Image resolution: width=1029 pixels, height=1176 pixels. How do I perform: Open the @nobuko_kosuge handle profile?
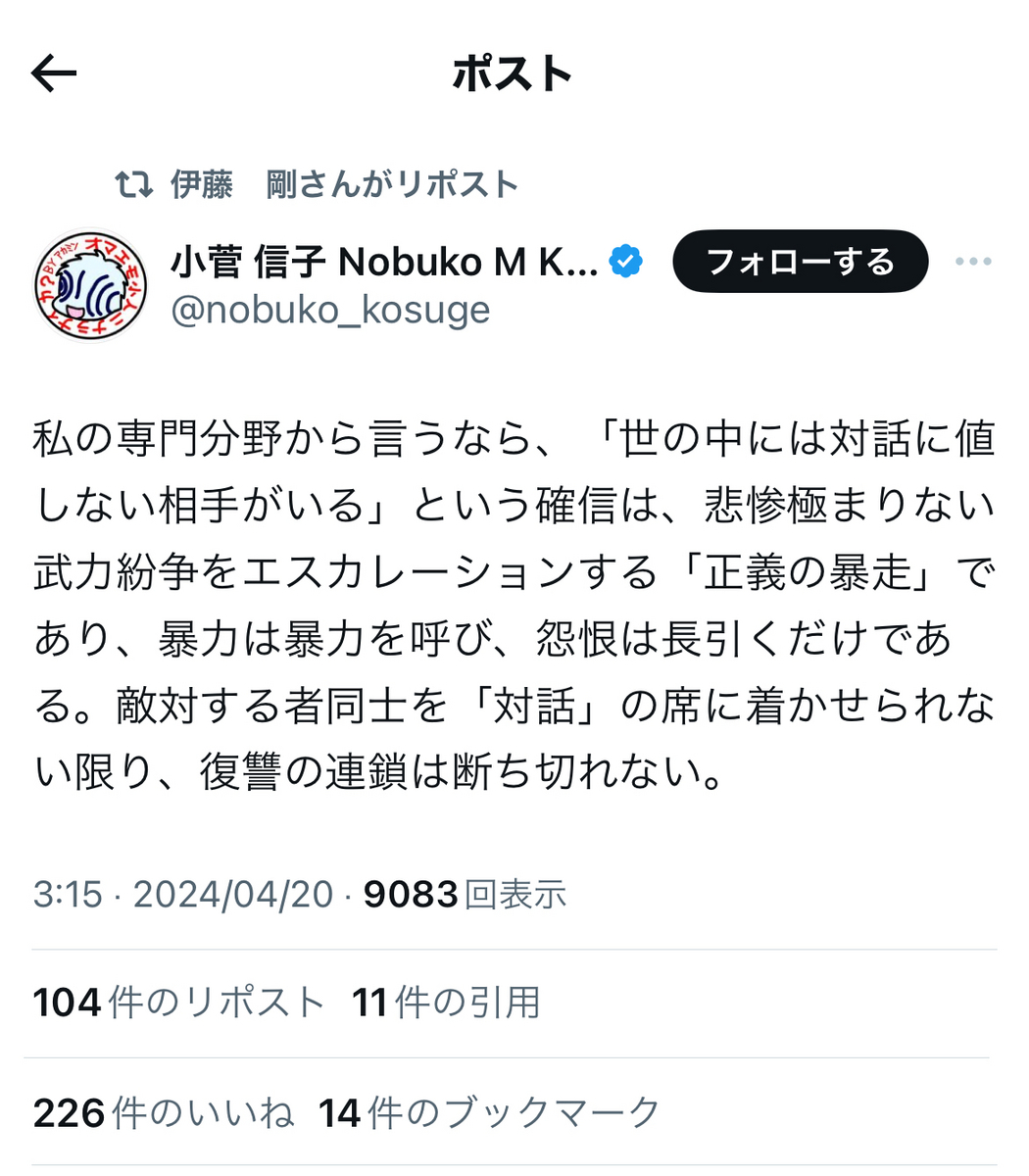[x=330, y=311]
